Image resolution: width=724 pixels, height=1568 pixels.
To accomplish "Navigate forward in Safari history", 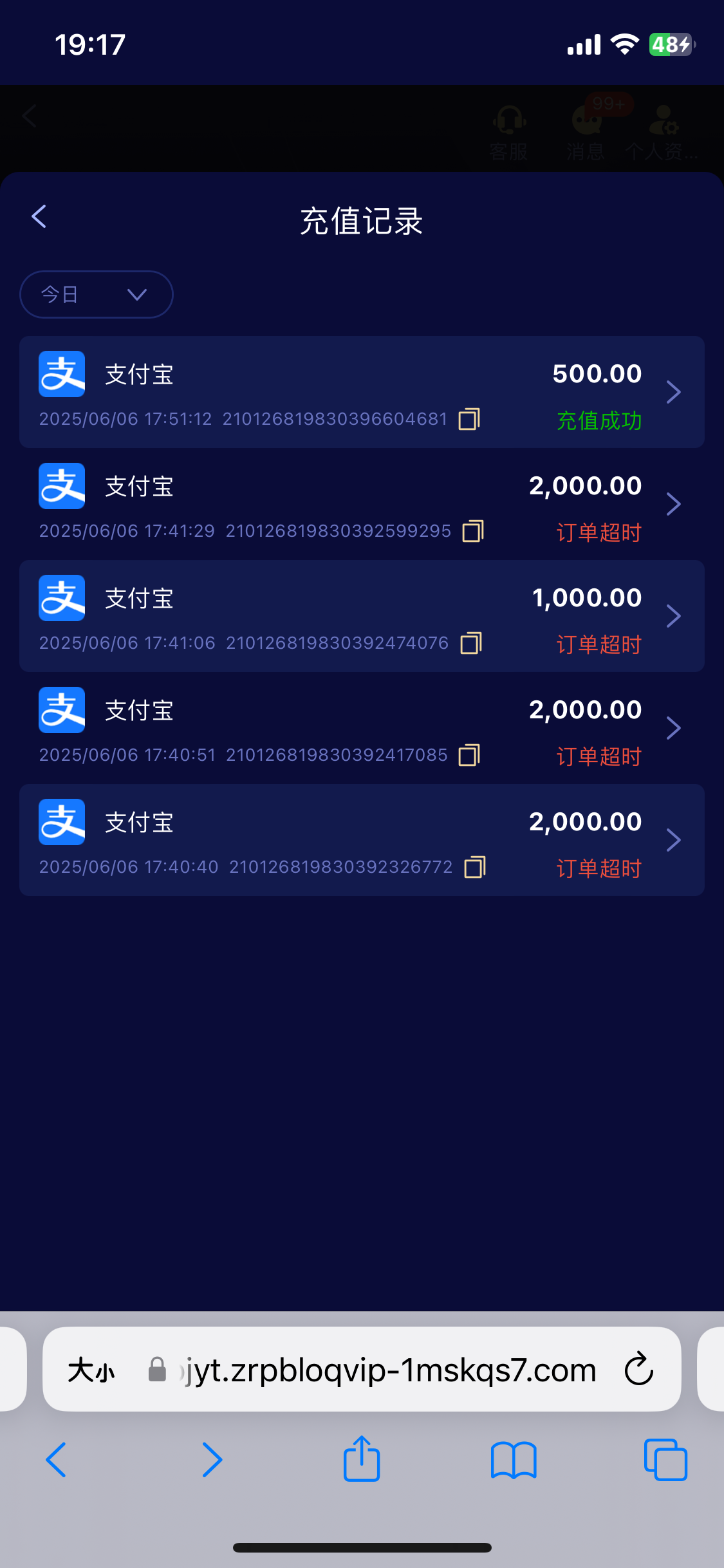I will (x=212, y=1460).
